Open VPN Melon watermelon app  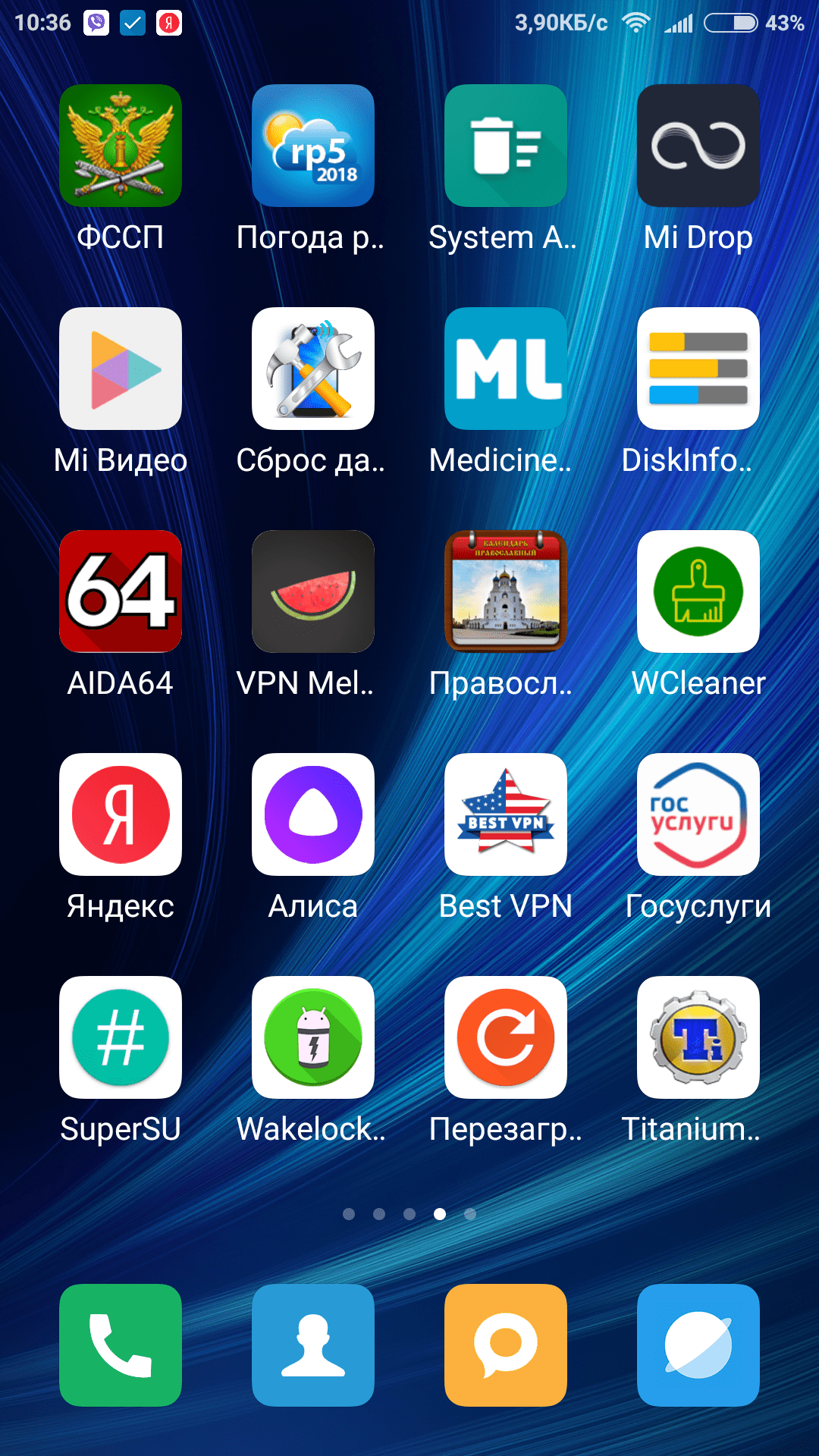pyautogui.click(x=313, y=591)
